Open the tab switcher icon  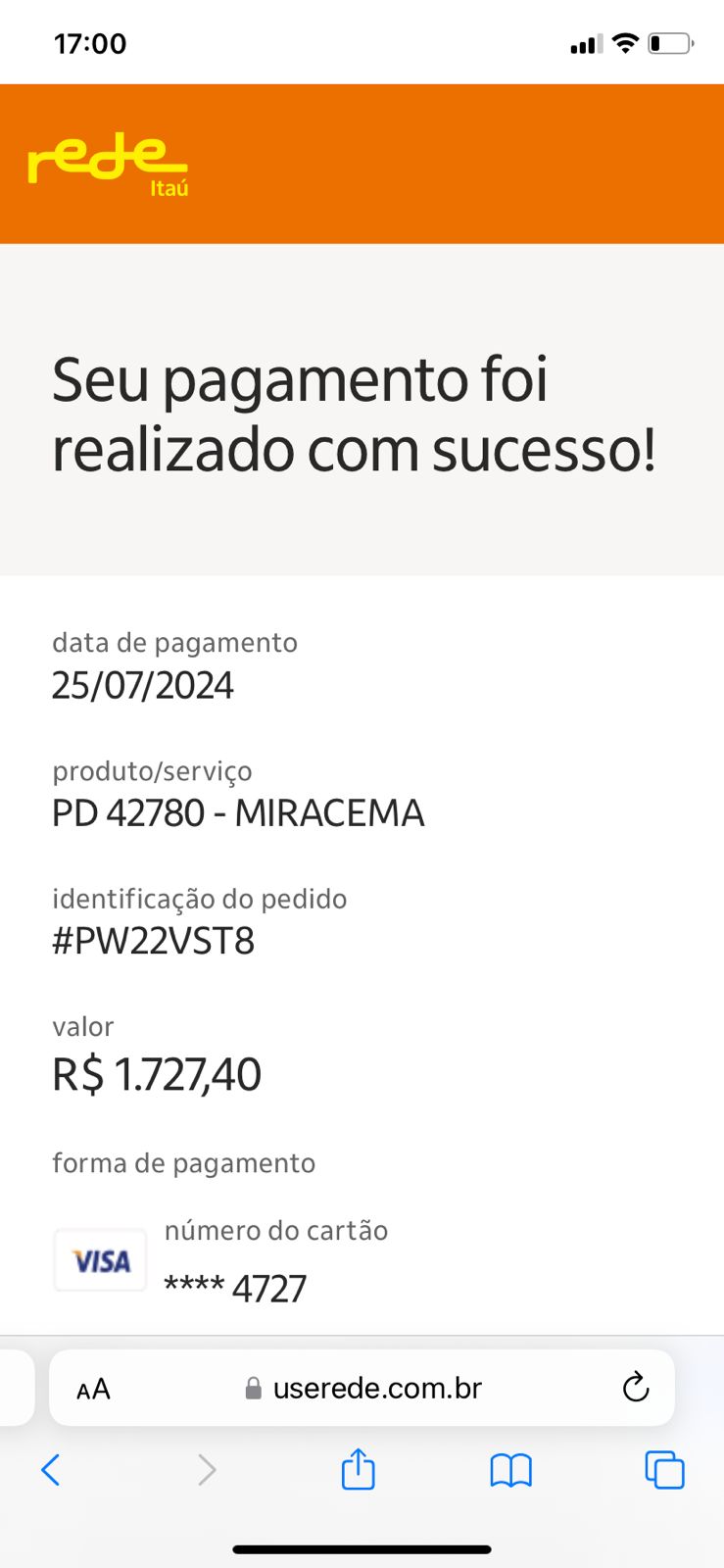coord(664,1470)
